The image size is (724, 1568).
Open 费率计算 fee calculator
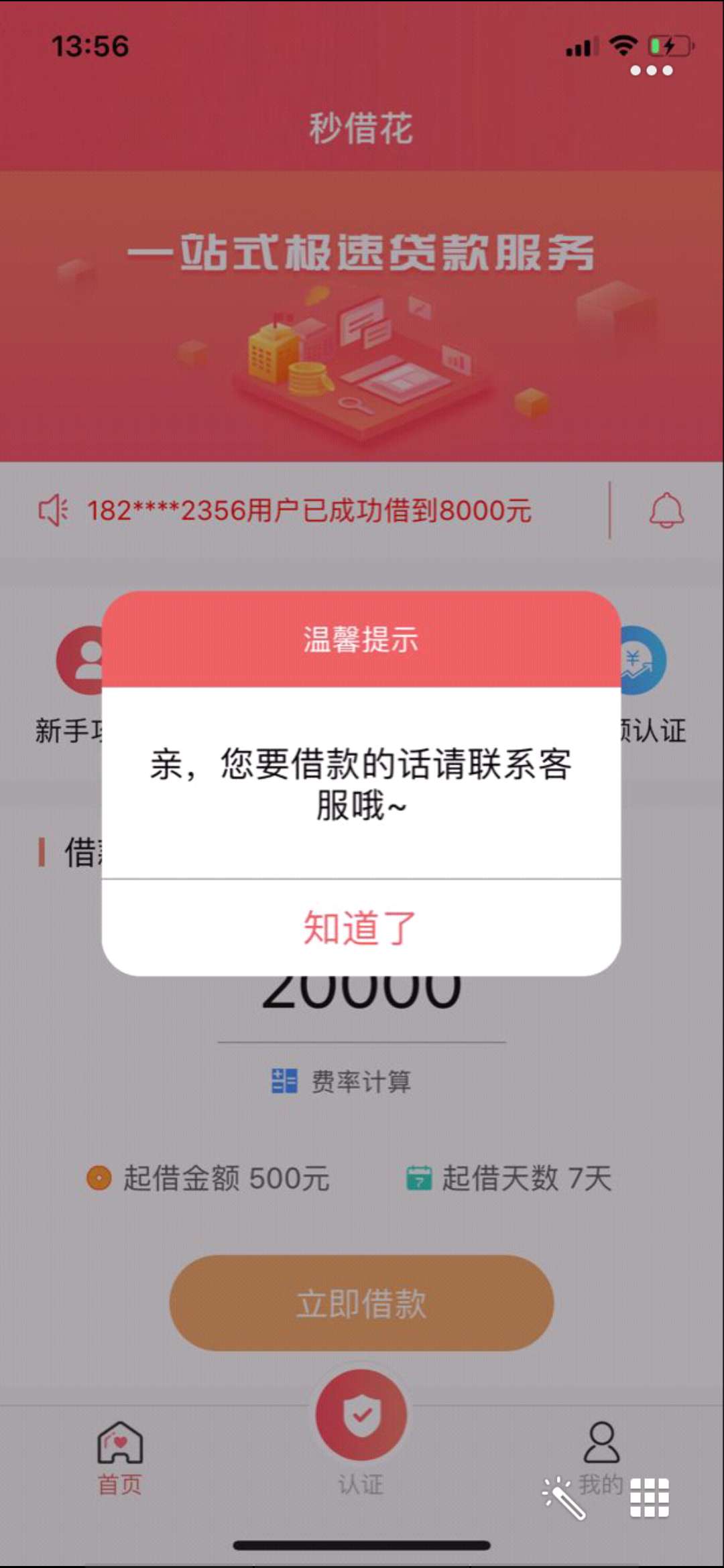[341, 1081]
